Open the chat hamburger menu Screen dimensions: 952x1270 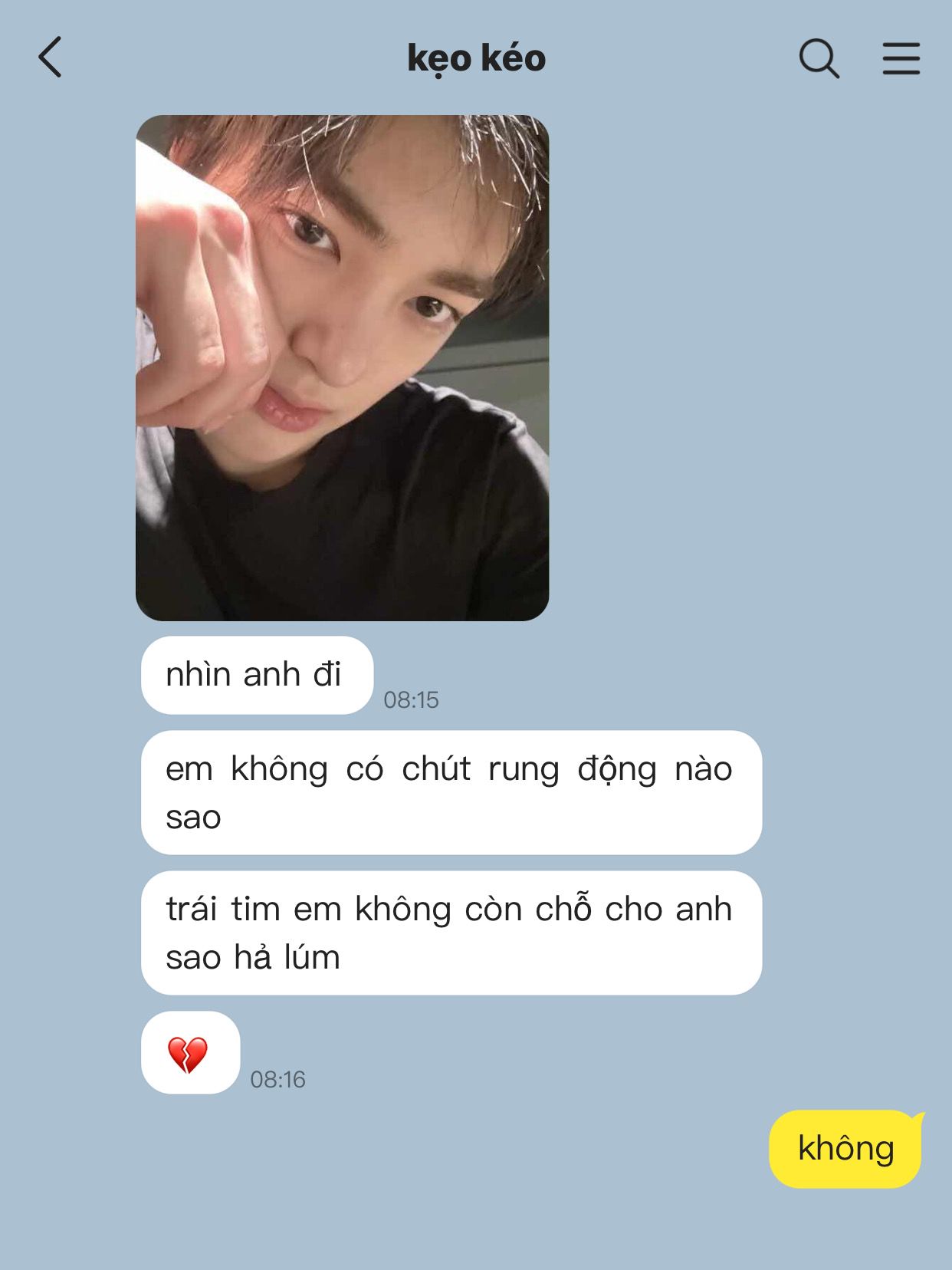pyautogui.click(x=901, y=58)
